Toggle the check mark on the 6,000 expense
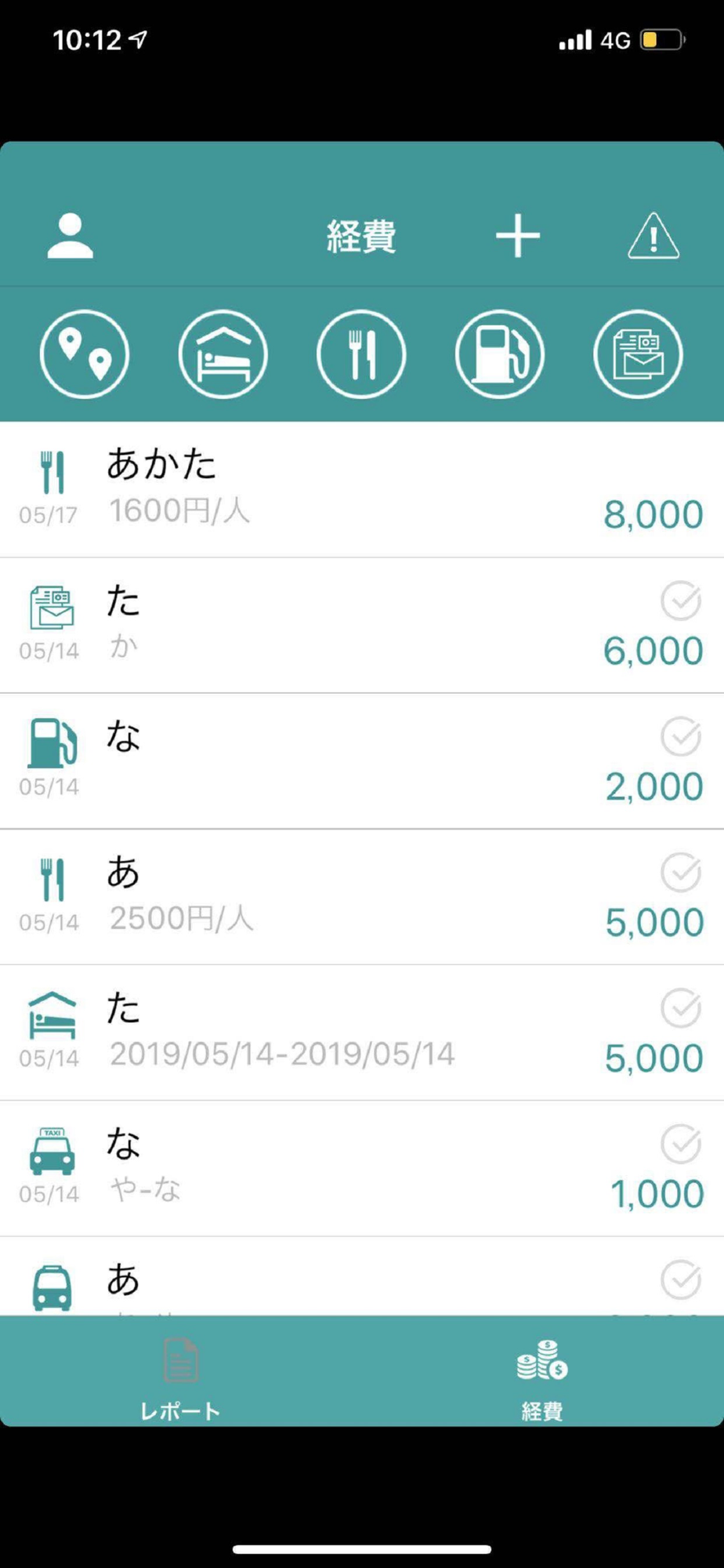Image resolution: width=724 pixels, height=1568 pixels. pyautogui.click(x=680, y=601)
